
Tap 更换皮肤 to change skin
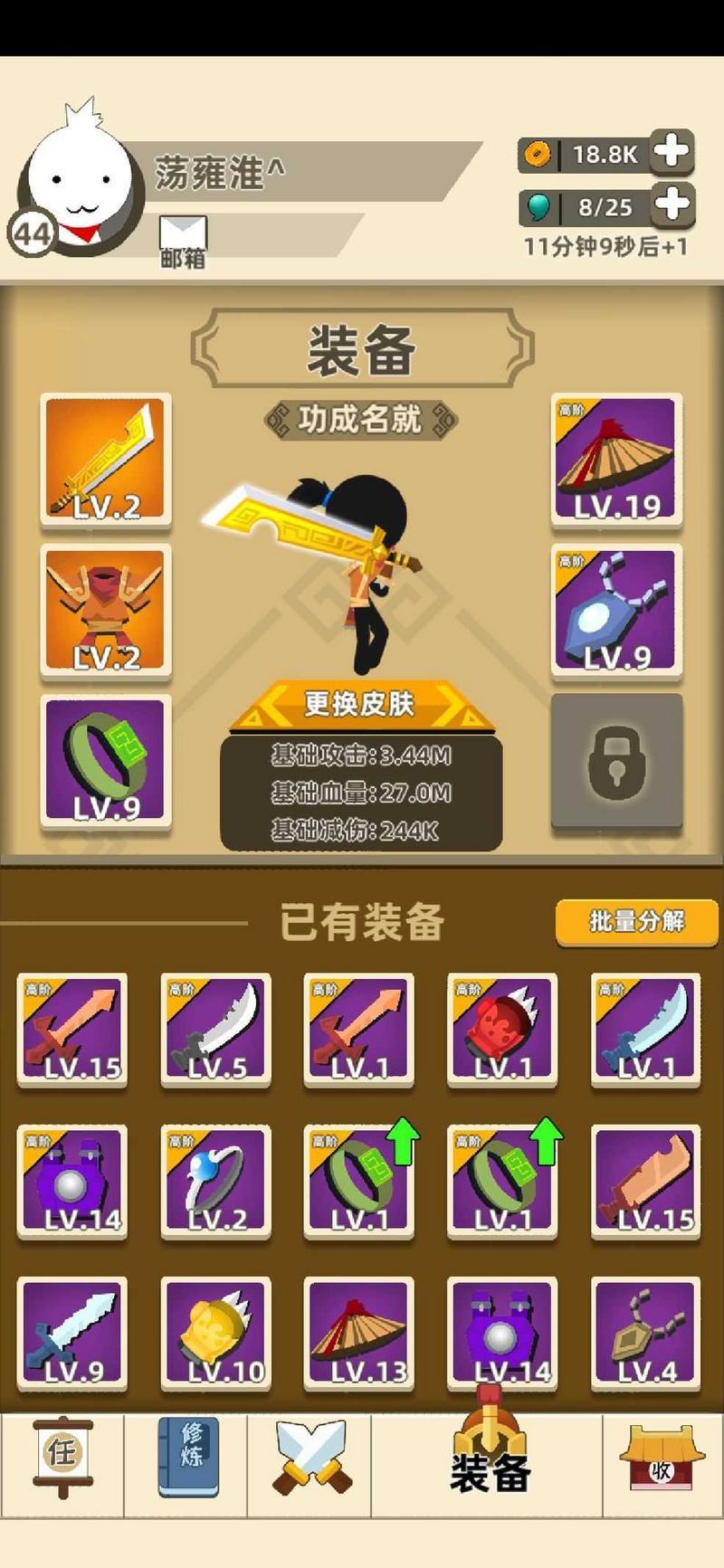(359, 704)
